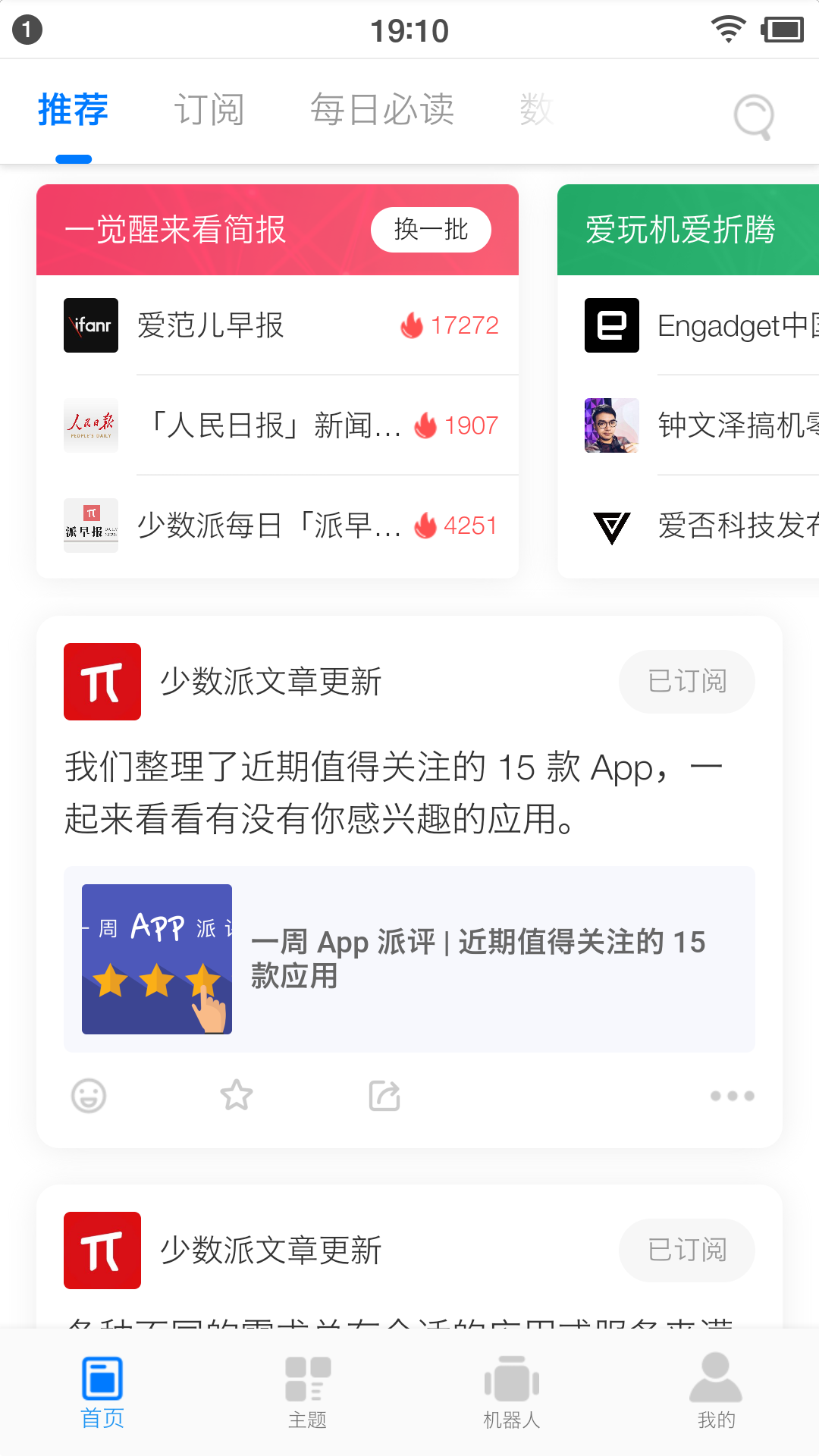Favorite the 15 款 App post with star

click(236, 1096)
